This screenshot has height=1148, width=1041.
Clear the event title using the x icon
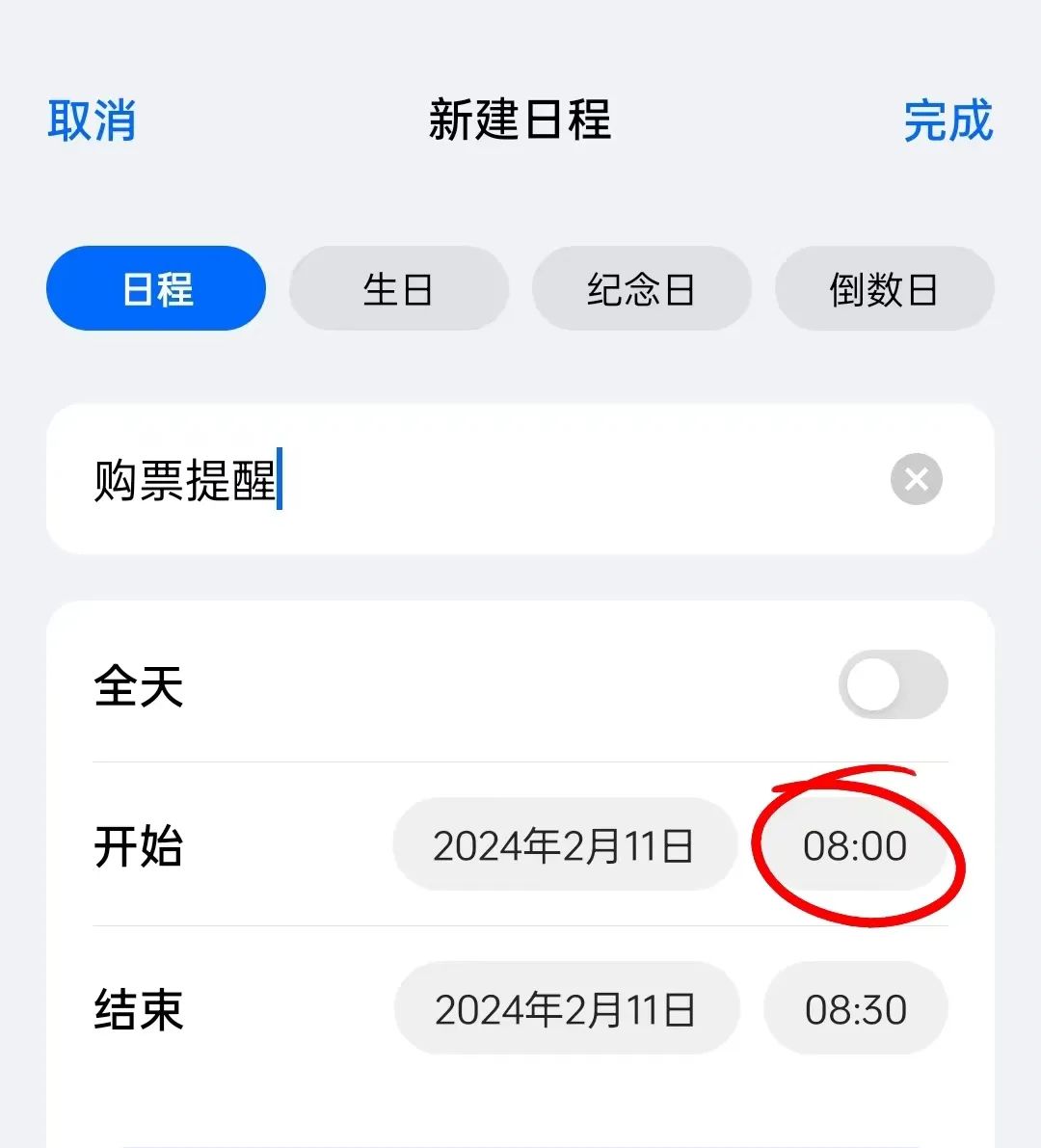pyautogui.click(x=915, y=480)
